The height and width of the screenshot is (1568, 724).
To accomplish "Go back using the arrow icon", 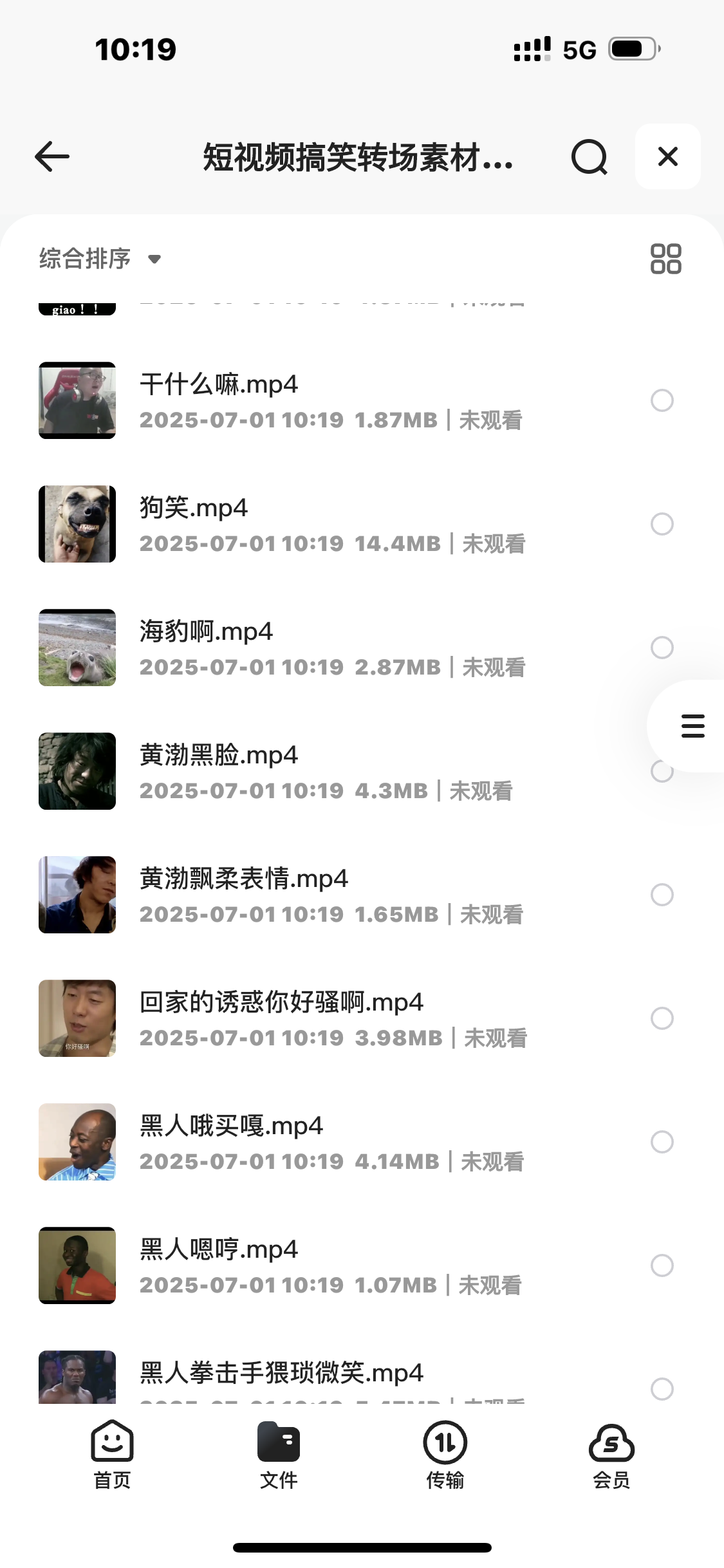I will click(x=52, y=156).
